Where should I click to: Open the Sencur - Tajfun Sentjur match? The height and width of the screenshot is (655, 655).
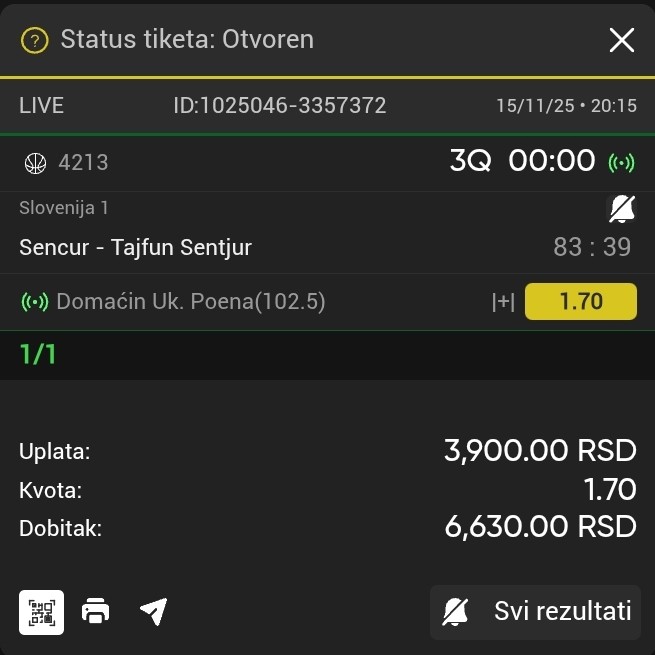tap(135, 247)
